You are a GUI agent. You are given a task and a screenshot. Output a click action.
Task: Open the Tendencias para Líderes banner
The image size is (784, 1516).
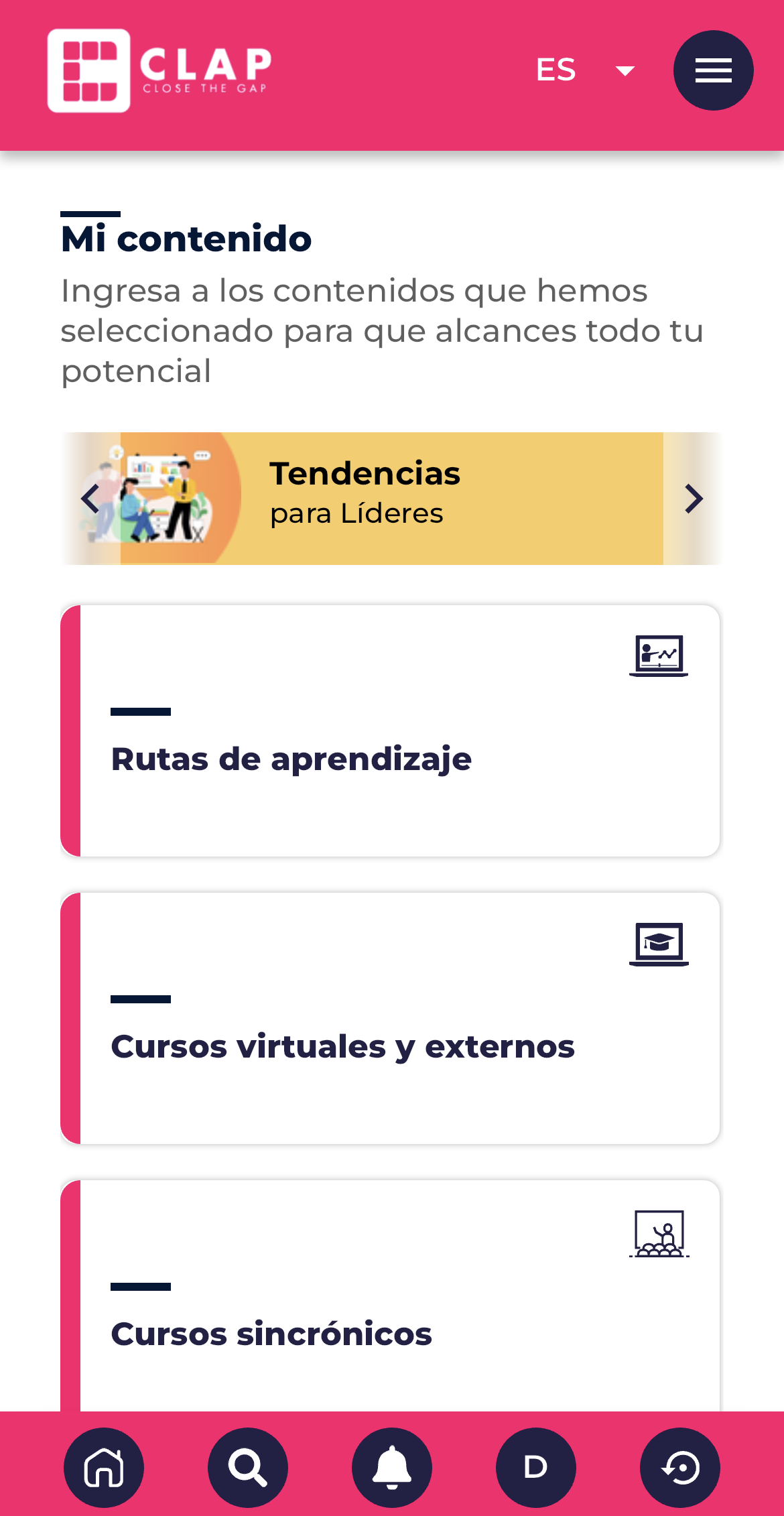[391, 499]
